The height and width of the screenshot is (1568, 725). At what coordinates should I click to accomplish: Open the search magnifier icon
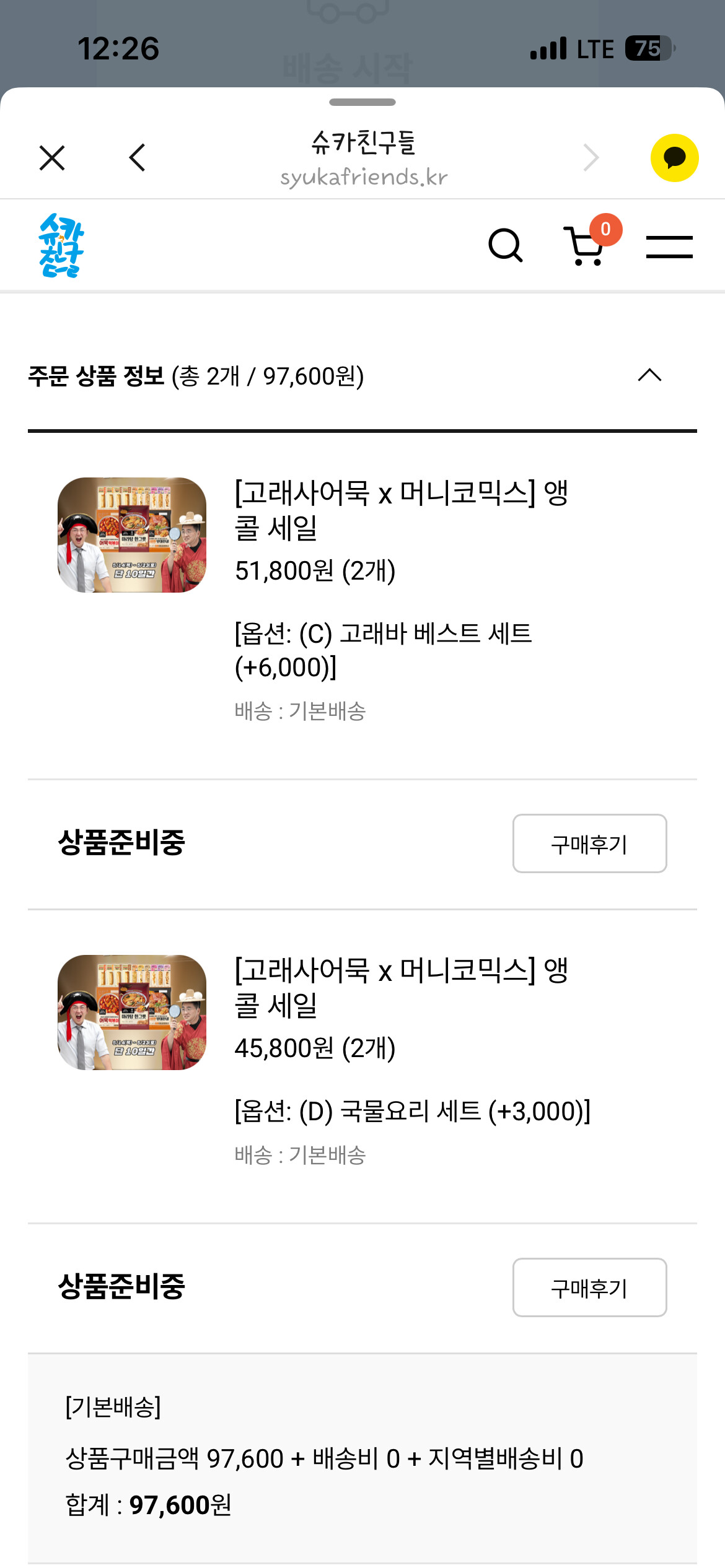tap(506, 246)
